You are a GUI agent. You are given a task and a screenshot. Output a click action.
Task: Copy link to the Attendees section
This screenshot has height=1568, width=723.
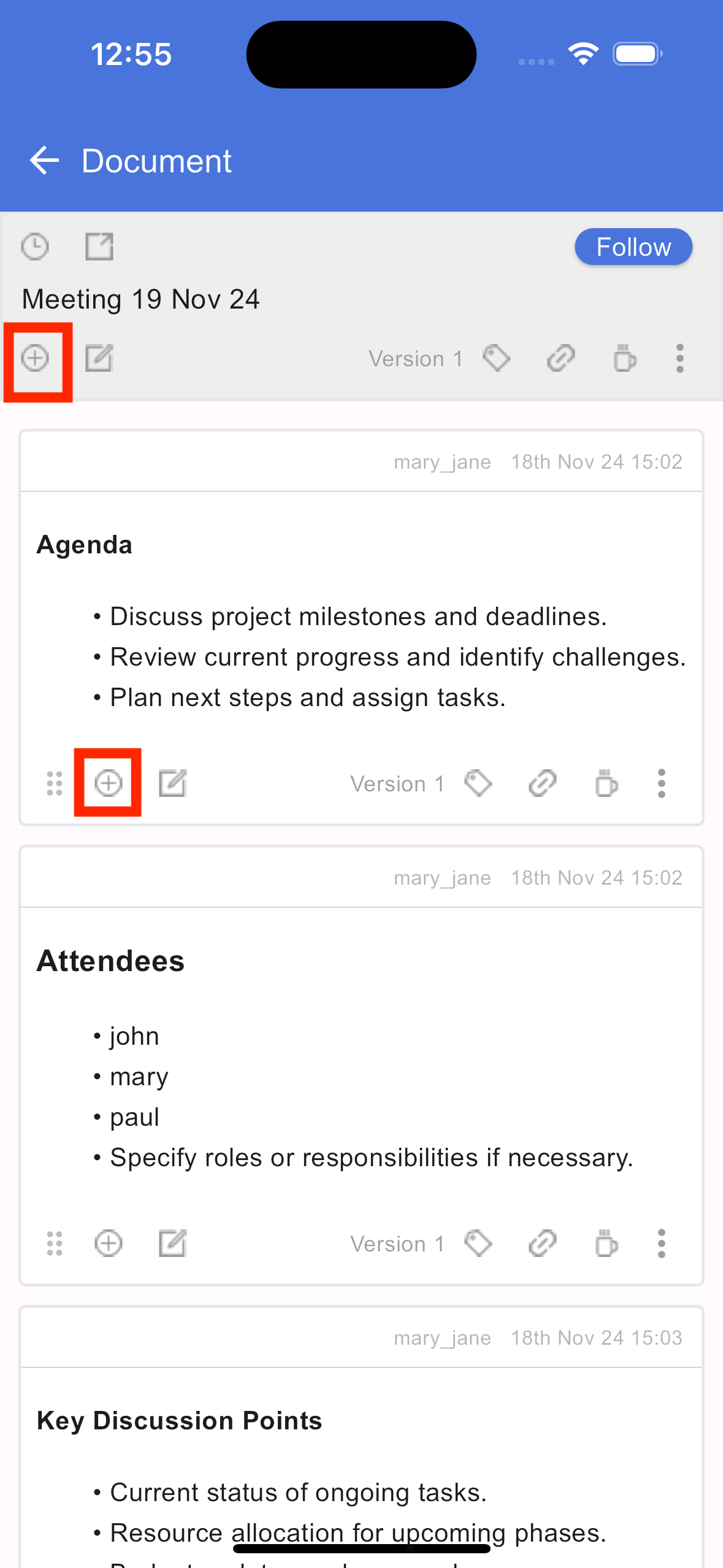542,1243
